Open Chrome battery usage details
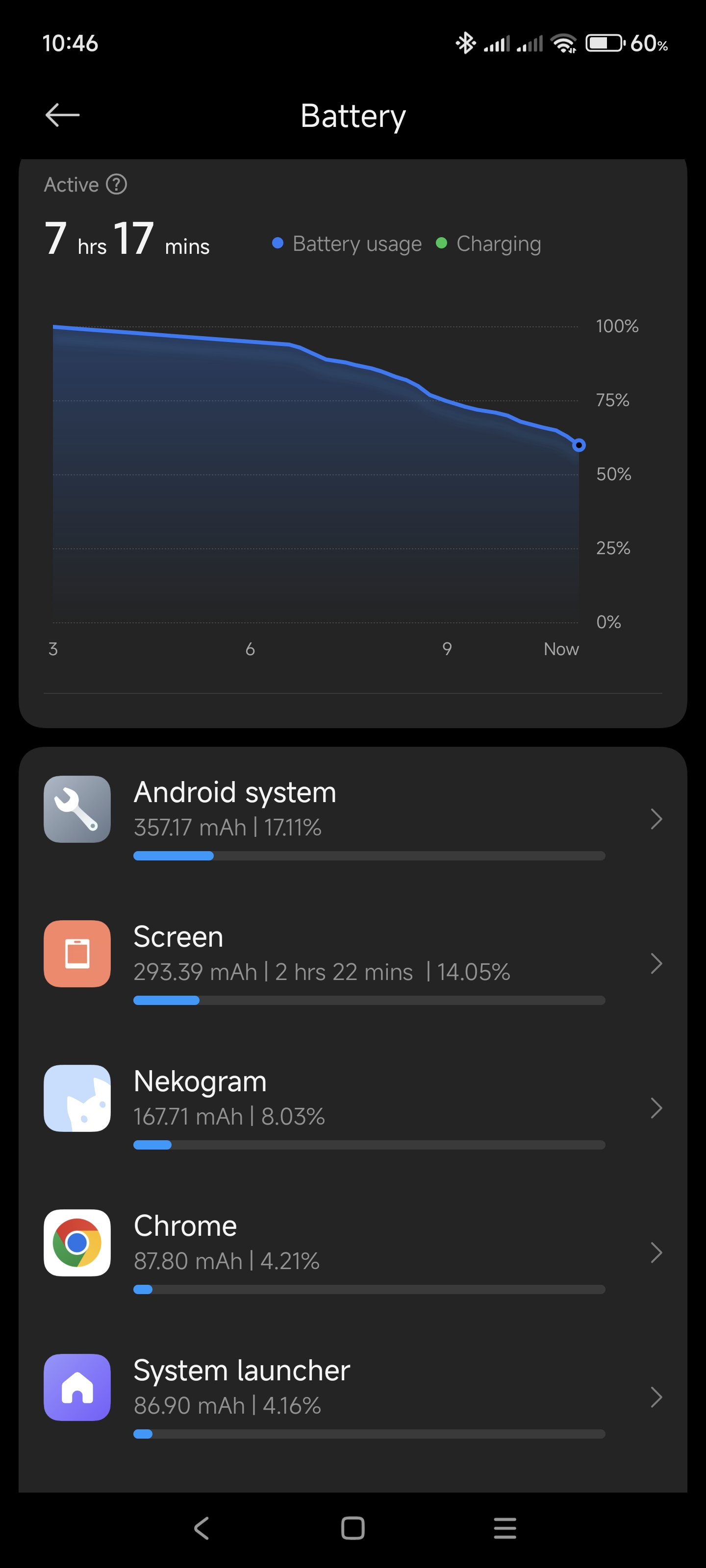The height and width of the screenshot is (1568, 706). pos(353,1252)
